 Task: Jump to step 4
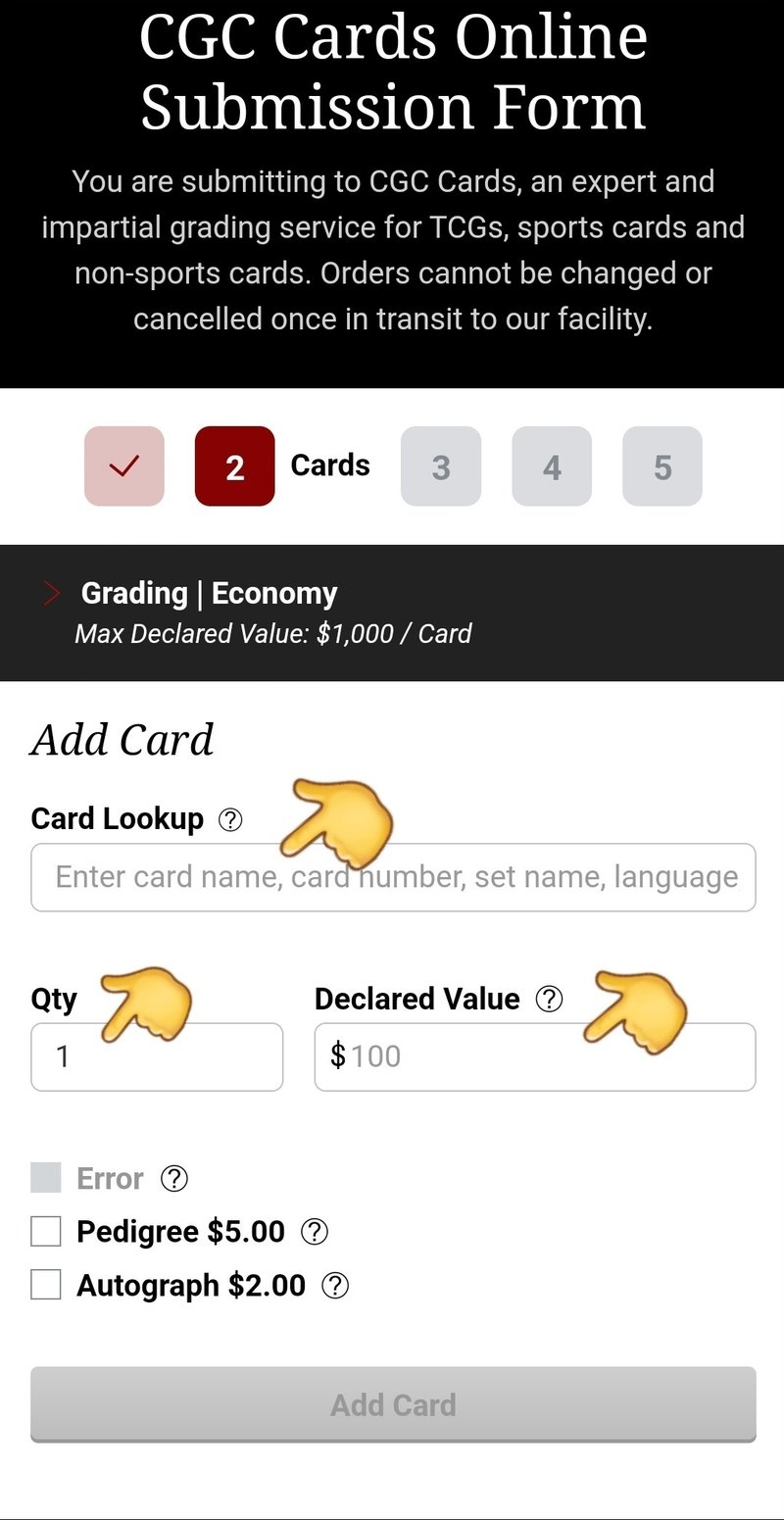pos(552,466)
